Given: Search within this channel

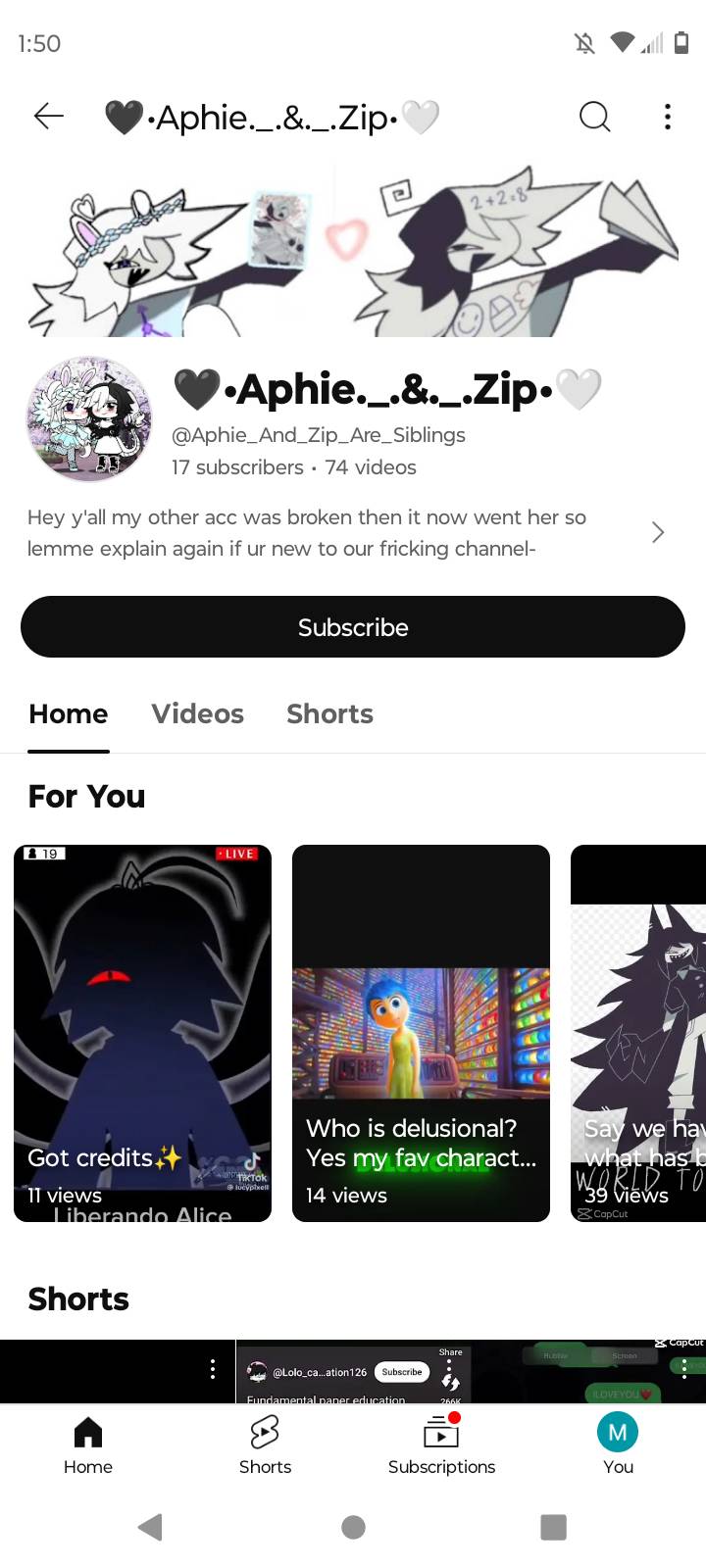Looking at the screenshot, I should click(594, 117).
